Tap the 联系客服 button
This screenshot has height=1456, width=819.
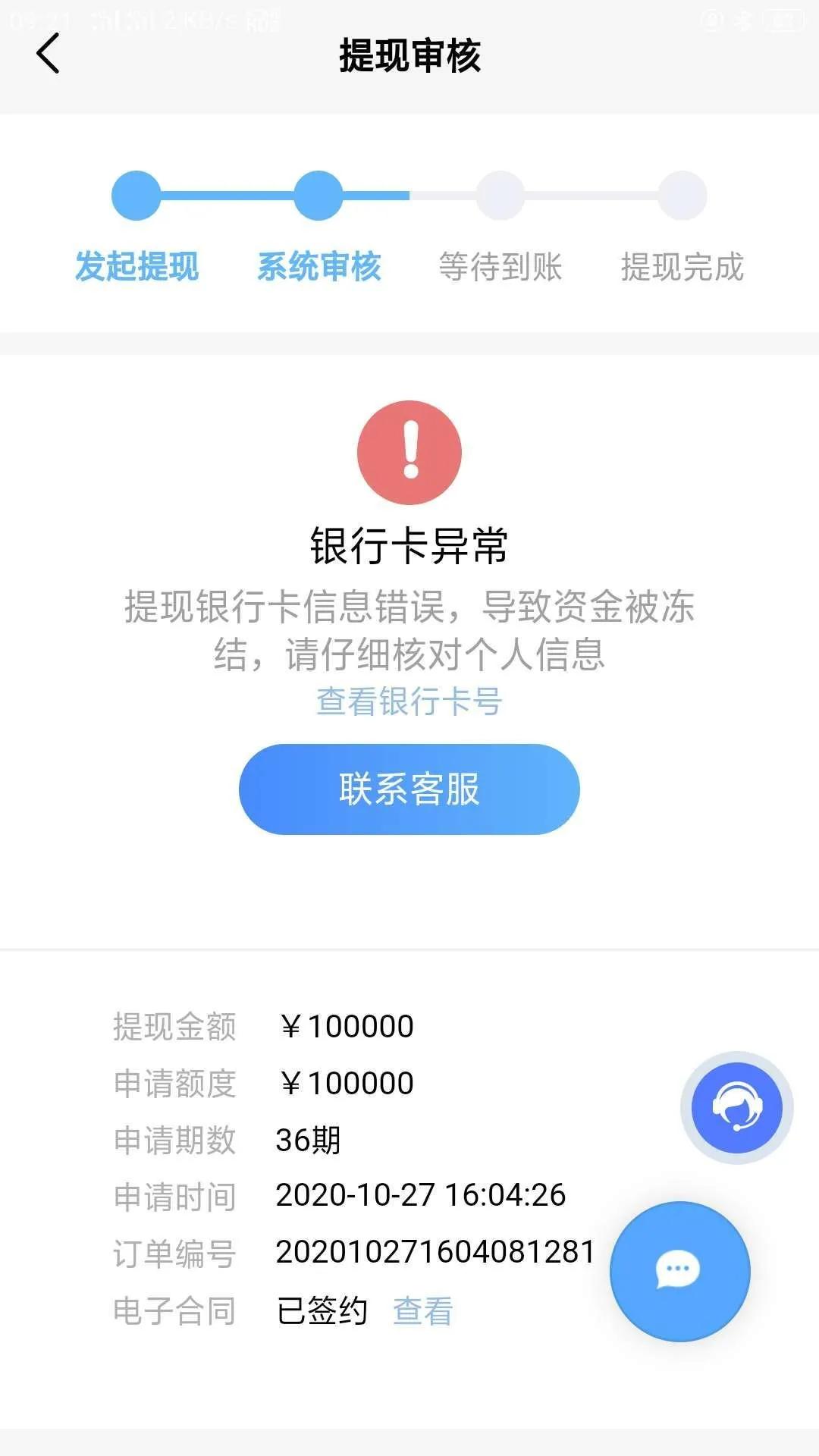pos(409,789)
